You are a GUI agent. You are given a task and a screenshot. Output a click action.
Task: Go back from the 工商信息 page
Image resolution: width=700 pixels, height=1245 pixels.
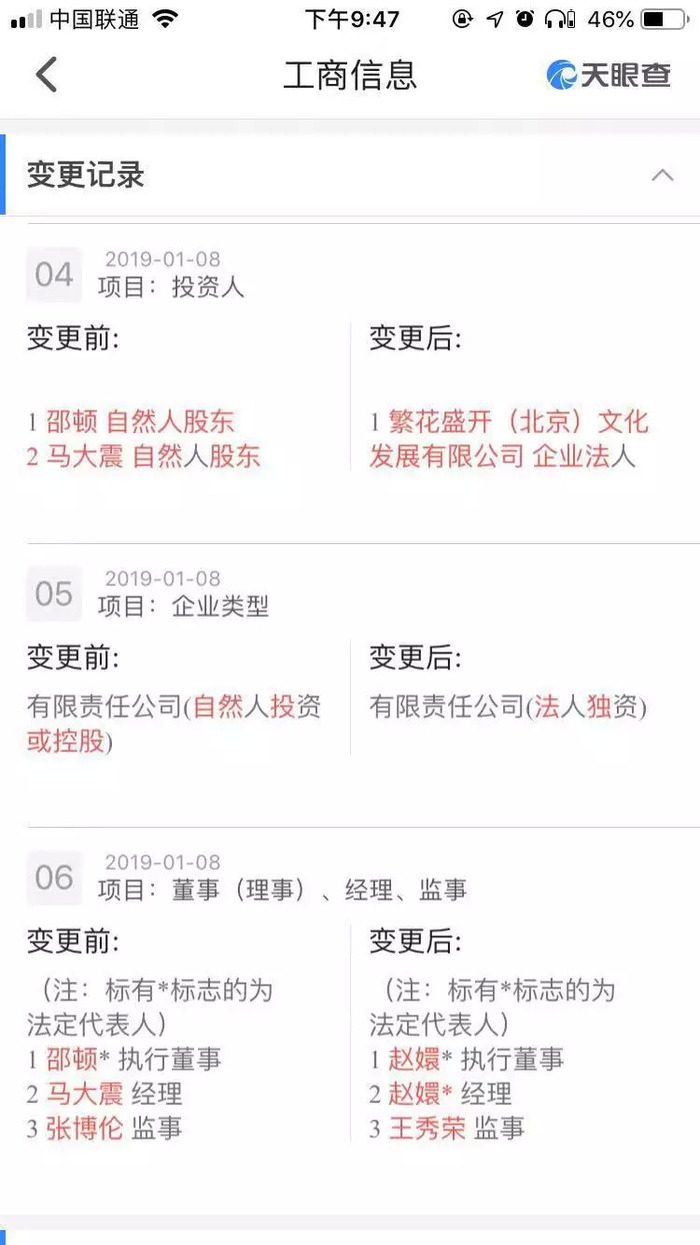coord(47,75)
